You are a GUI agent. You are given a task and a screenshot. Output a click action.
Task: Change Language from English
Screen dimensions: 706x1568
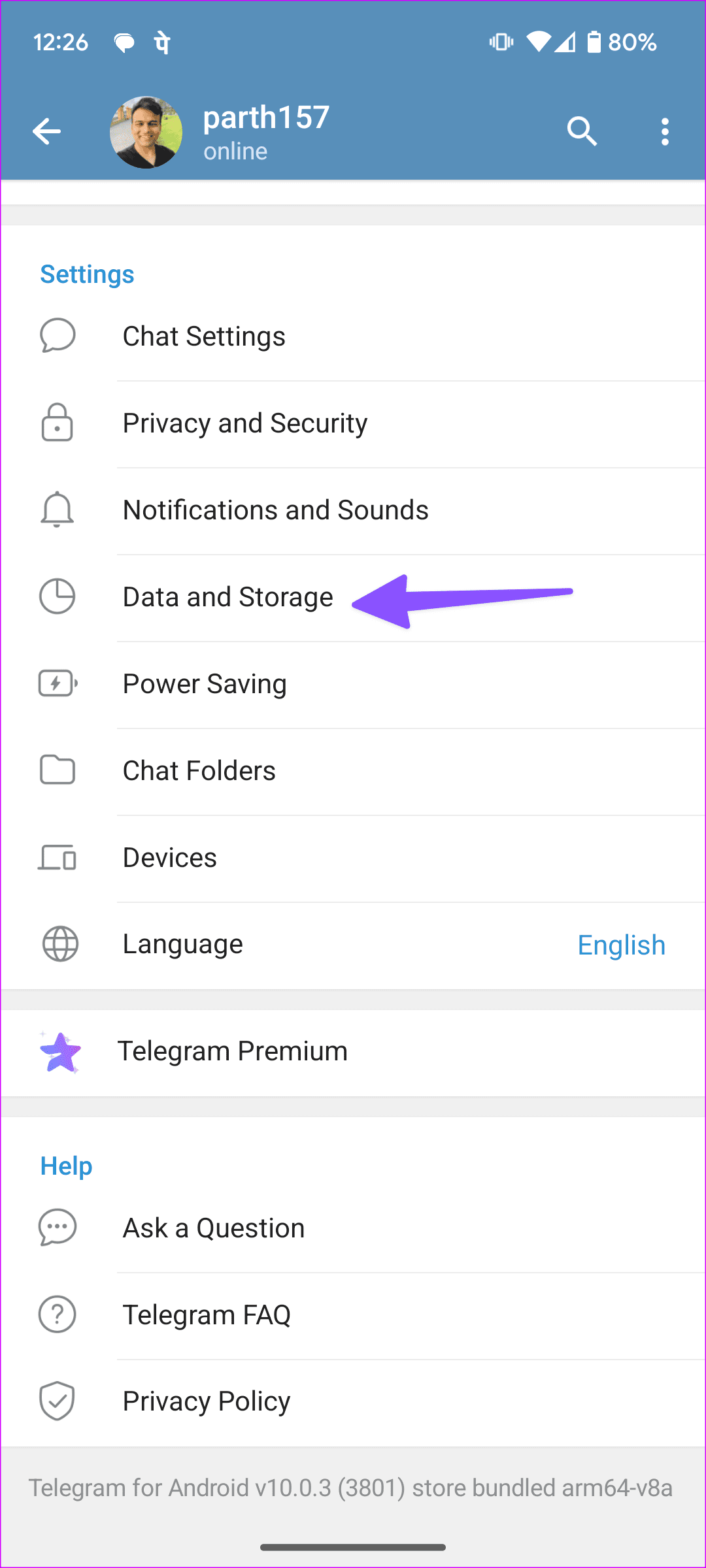pyautogui.click(x=621, y=944)
